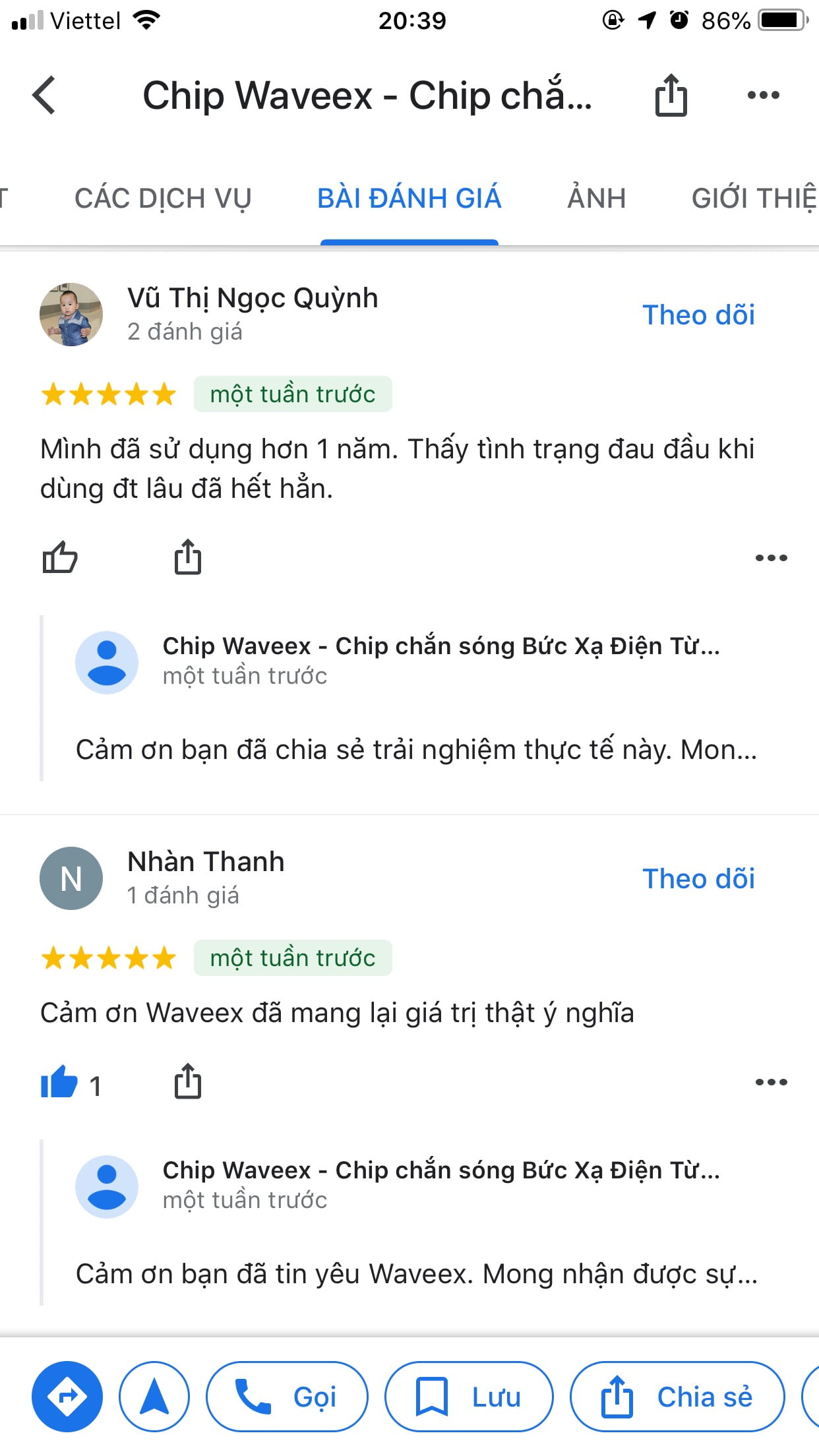Tap the Chia sẻ button
Image resolution: width=819 pixels, height=1456 pixels.
[677, 1397]
